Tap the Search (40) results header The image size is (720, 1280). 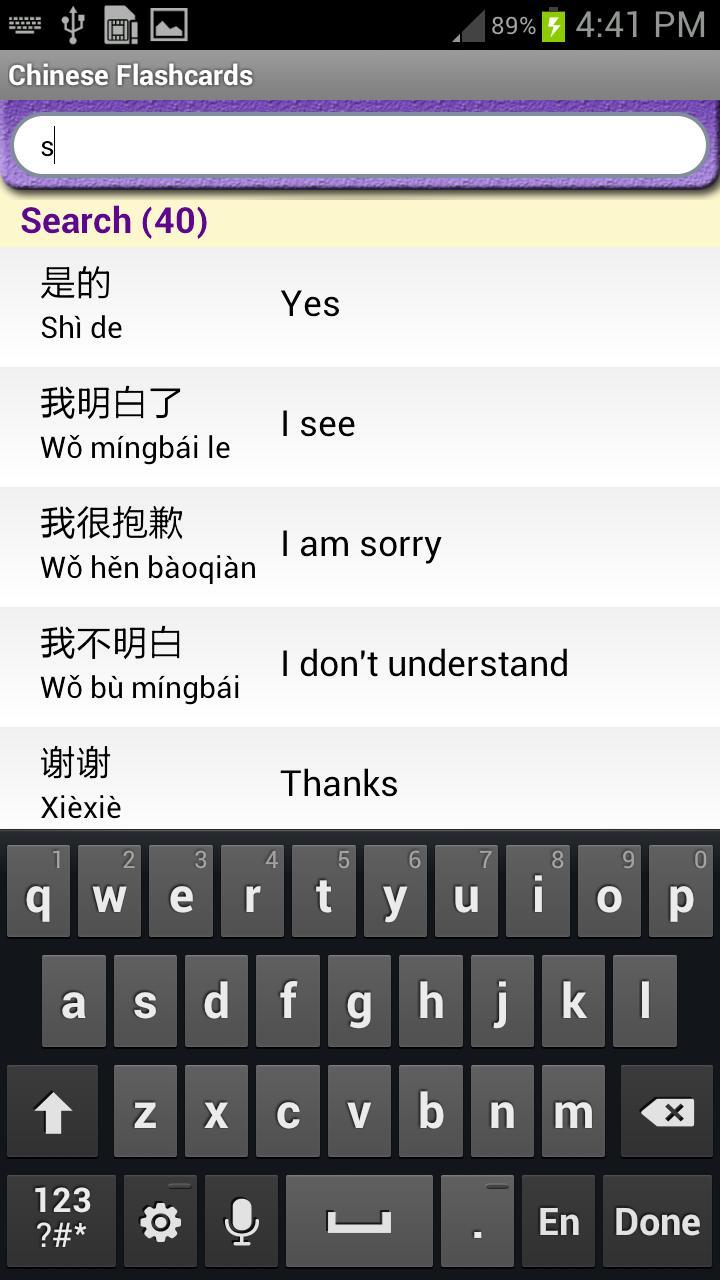click(x=113, y=221)
